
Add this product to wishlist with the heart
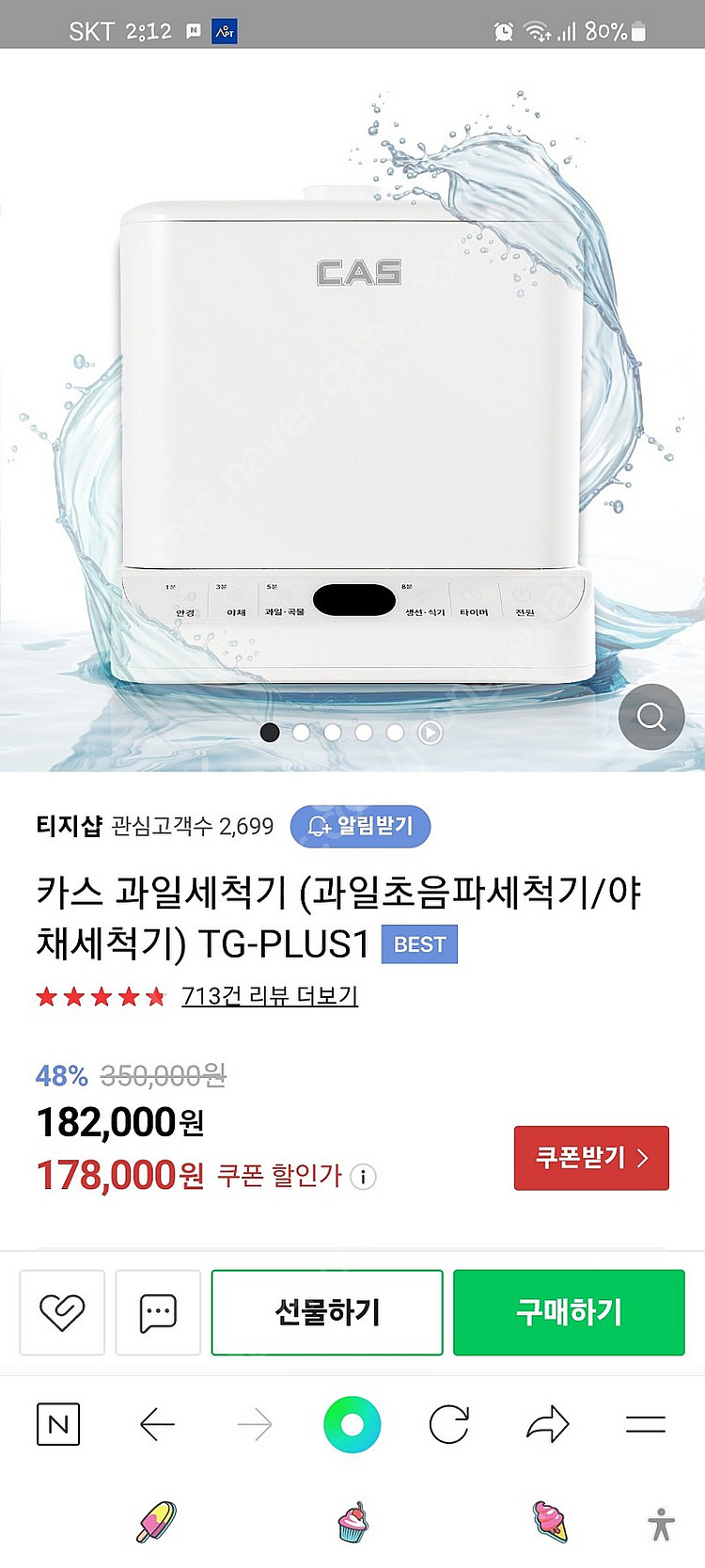pyautogui.click(x=62, y=1312)
